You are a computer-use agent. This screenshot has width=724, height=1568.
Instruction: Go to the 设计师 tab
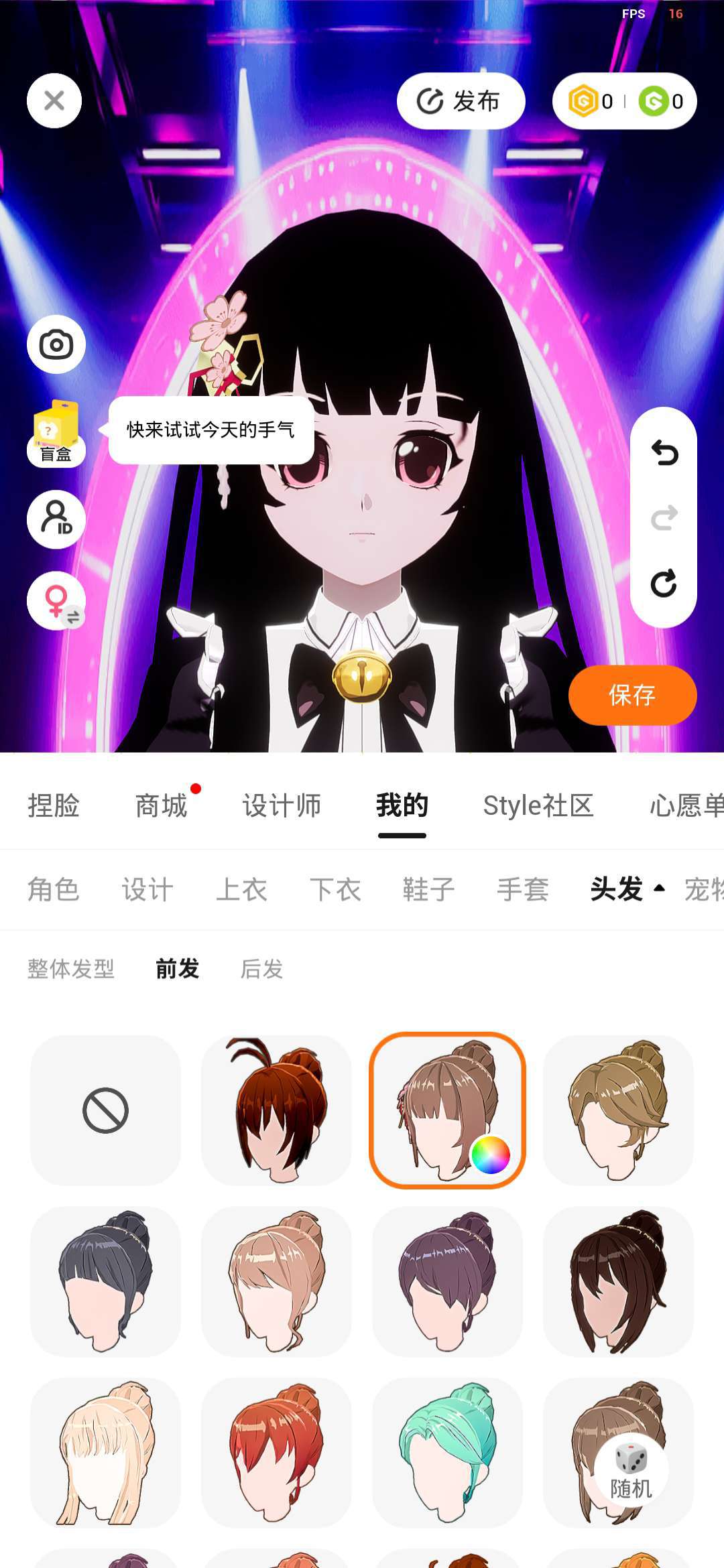point(282,805)
